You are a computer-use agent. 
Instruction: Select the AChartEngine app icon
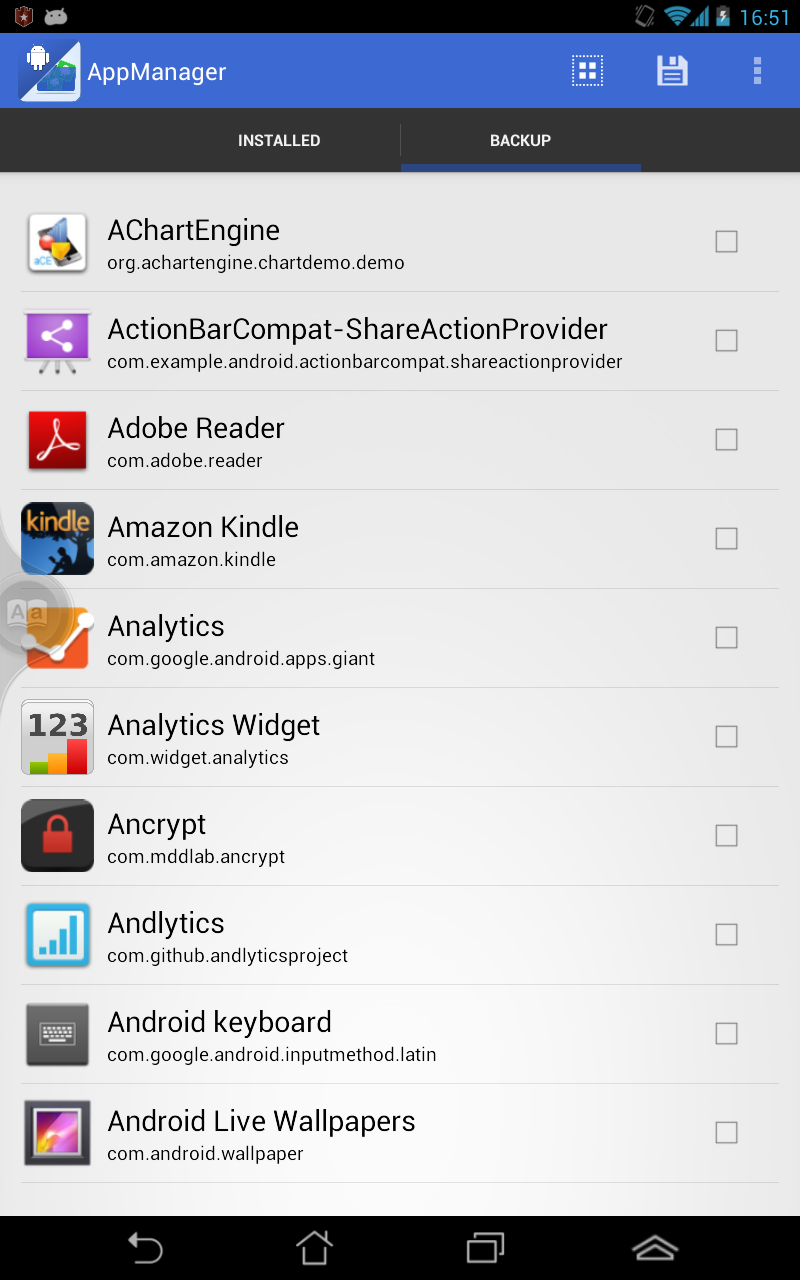click(57, 242)
